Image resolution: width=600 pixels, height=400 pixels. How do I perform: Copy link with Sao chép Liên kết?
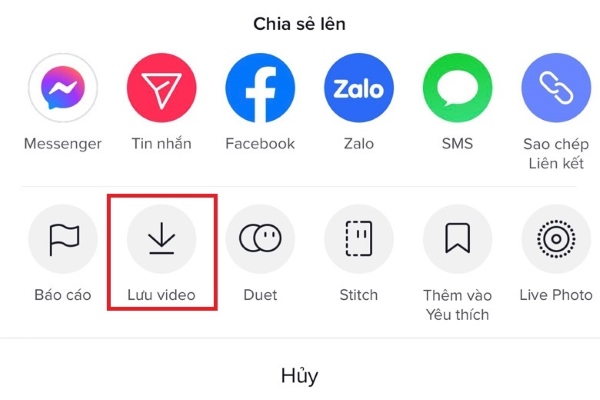point(555,88)
